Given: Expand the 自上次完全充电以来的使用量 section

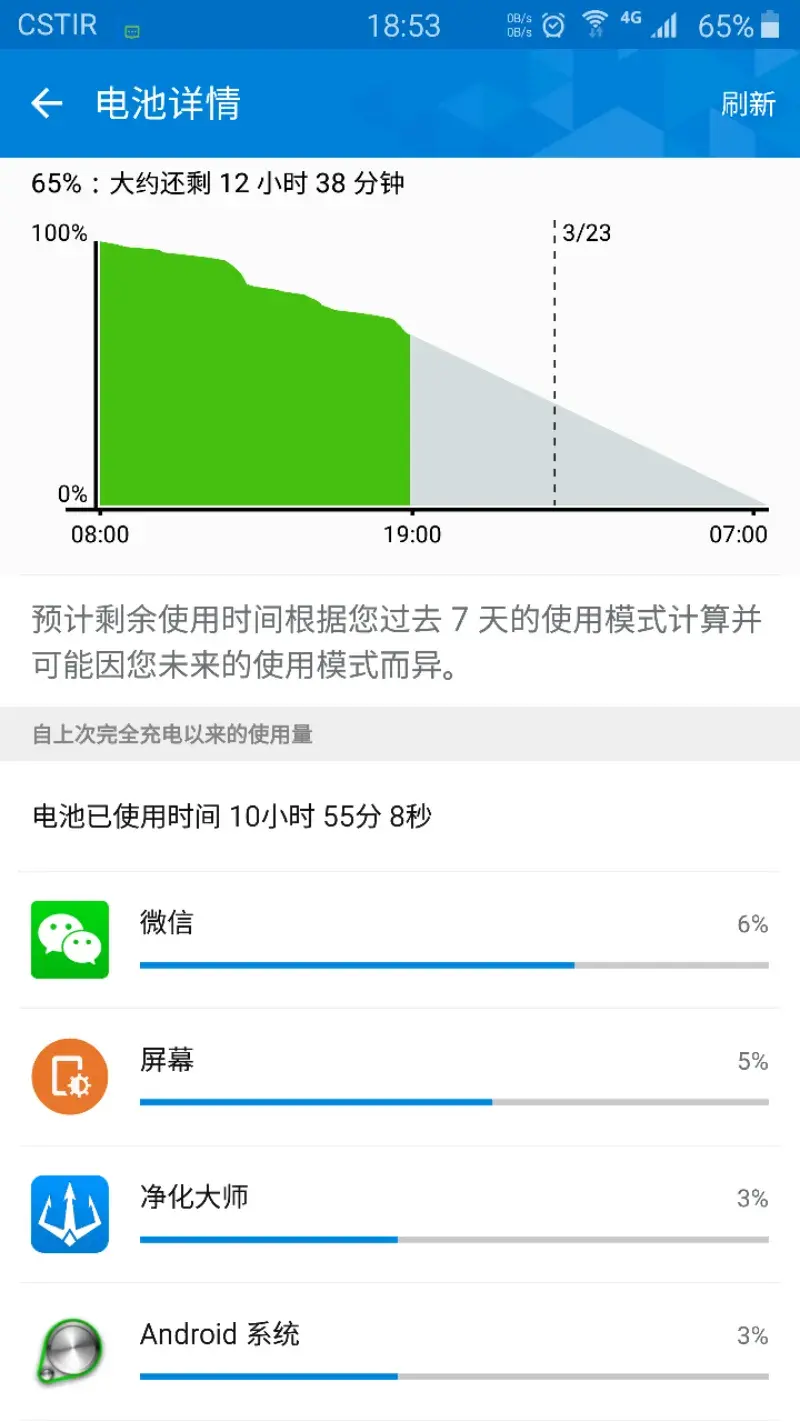Looking at the screenshot, I should pos(400,735).
